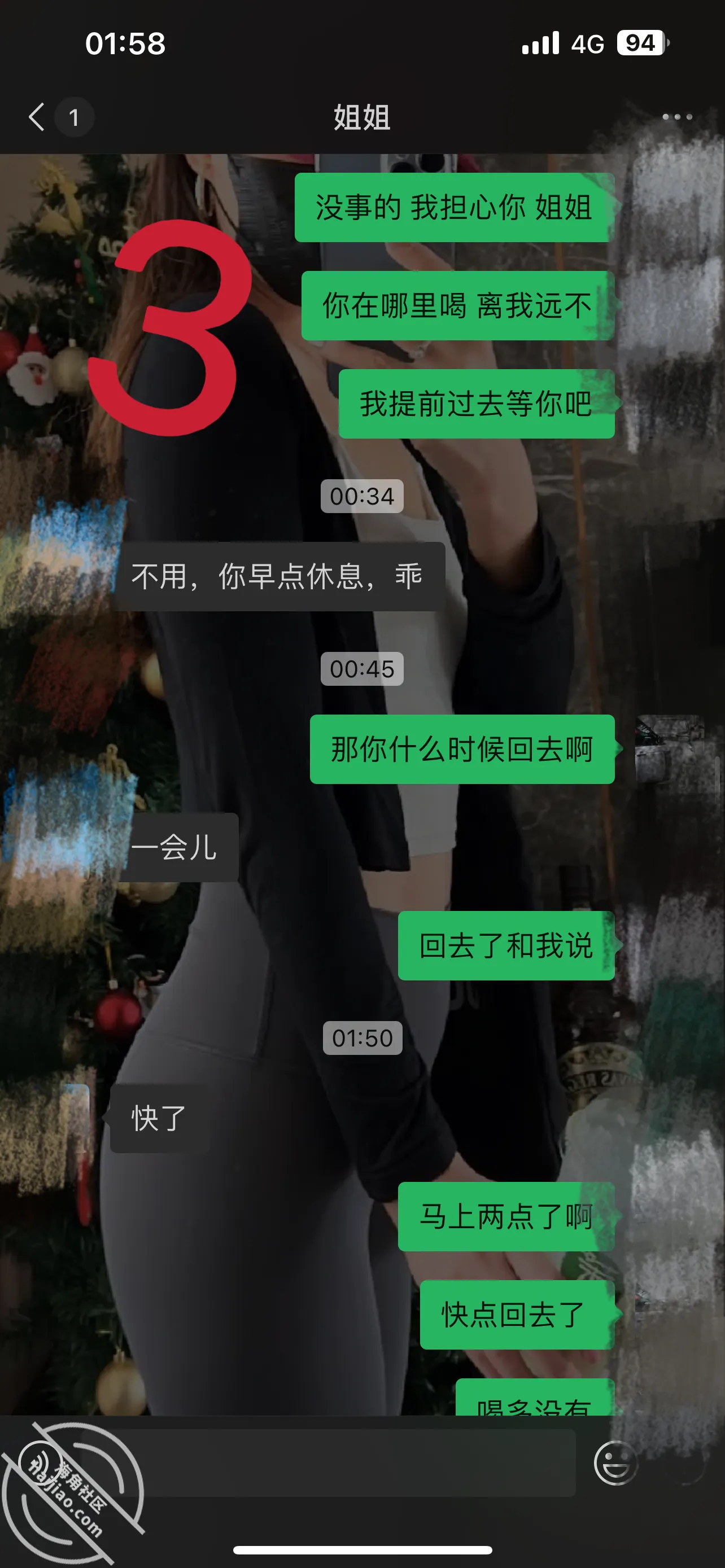
Task: Open the three-dot chat options menu
Action: 677,117
